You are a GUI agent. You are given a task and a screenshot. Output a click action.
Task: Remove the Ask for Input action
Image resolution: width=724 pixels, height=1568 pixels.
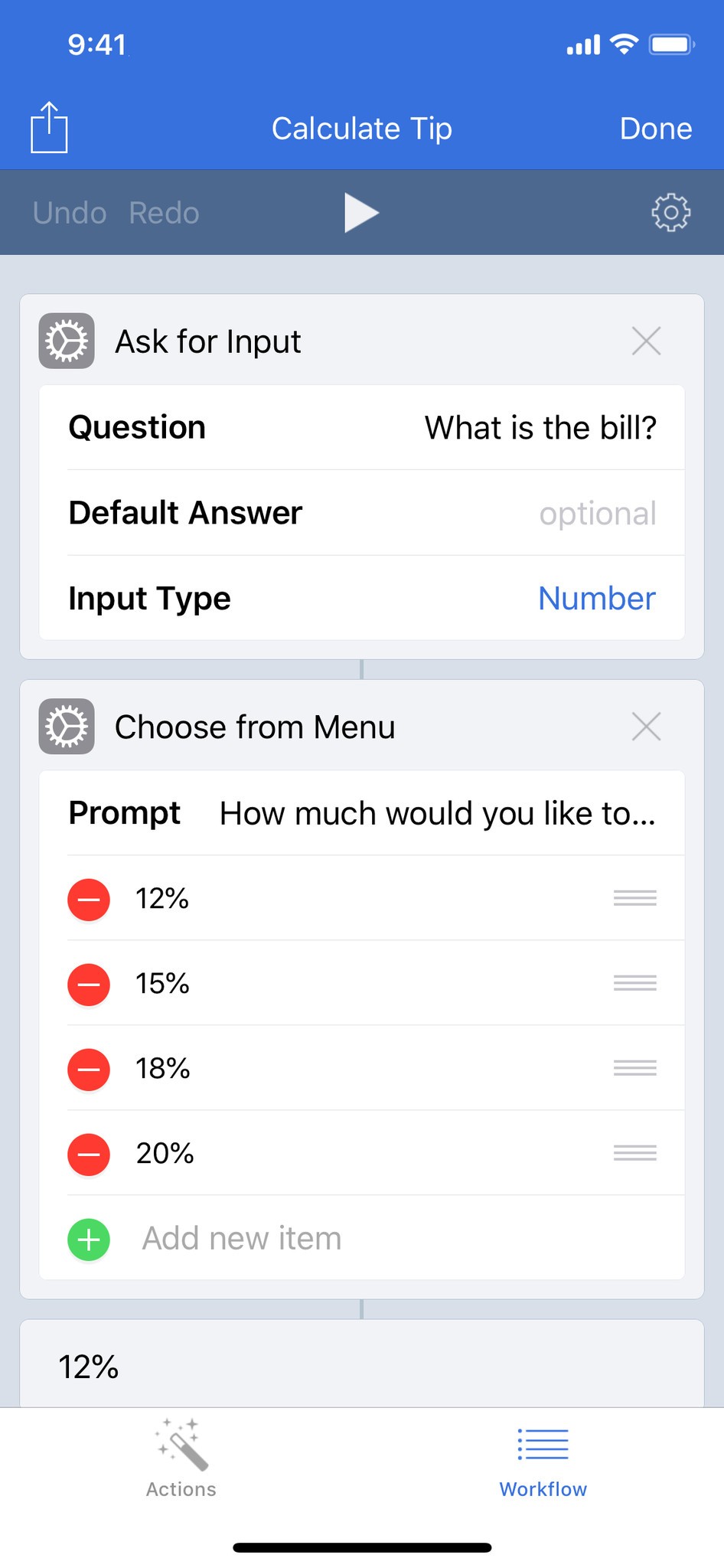646,341
